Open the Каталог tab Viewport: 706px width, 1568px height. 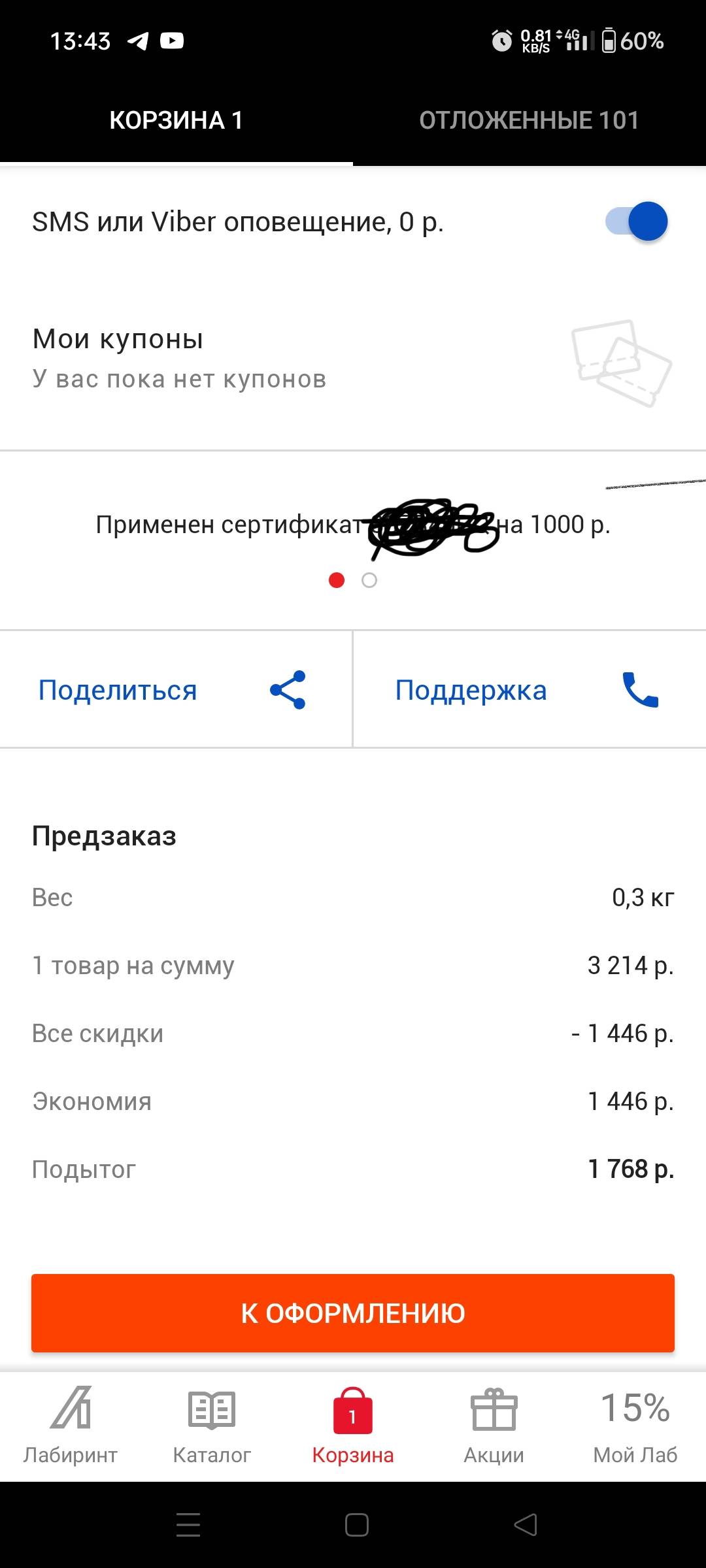coord(212,1426)
